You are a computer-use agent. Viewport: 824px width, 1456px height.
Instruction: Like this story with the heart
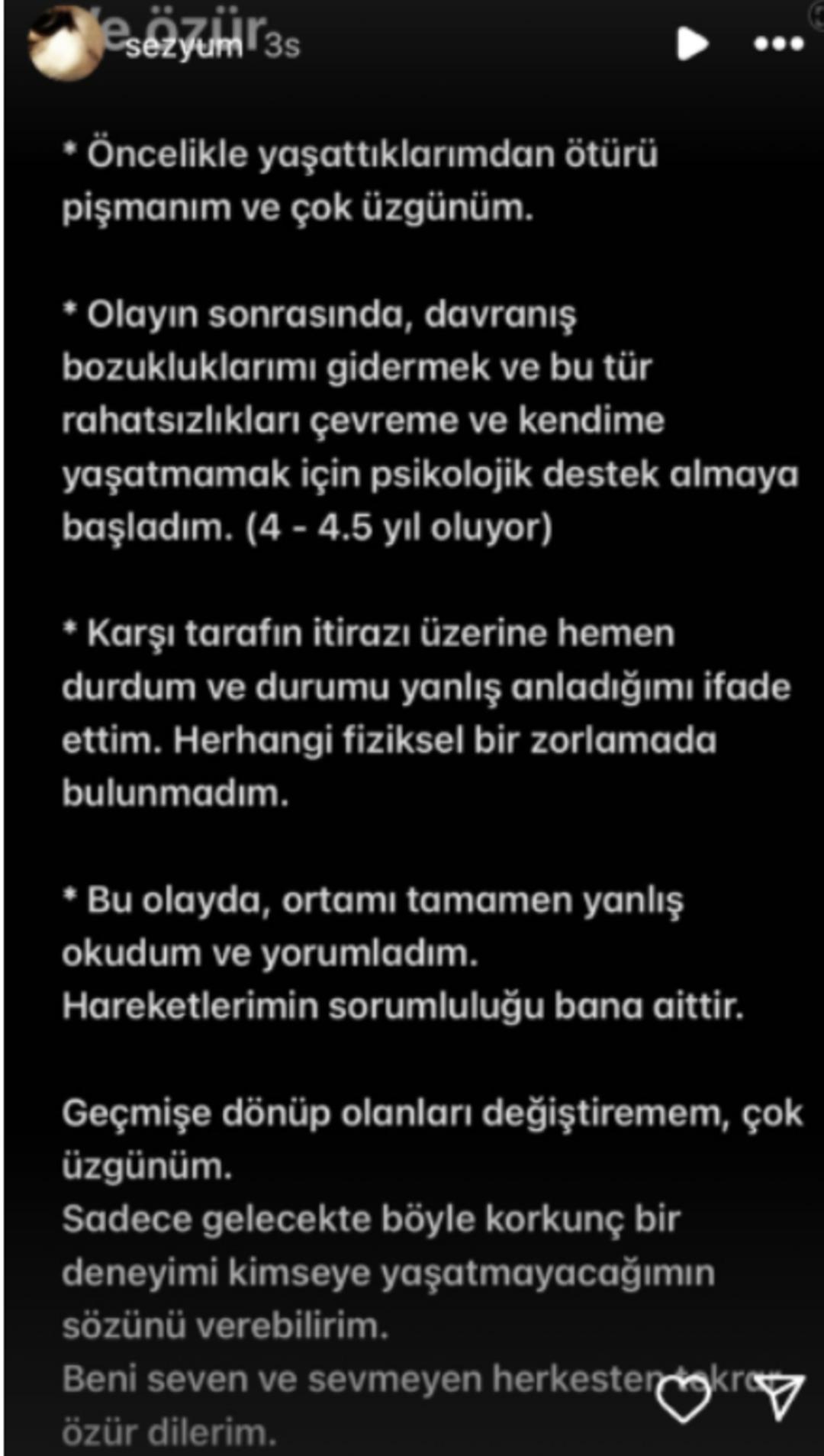coord(683,1398)
